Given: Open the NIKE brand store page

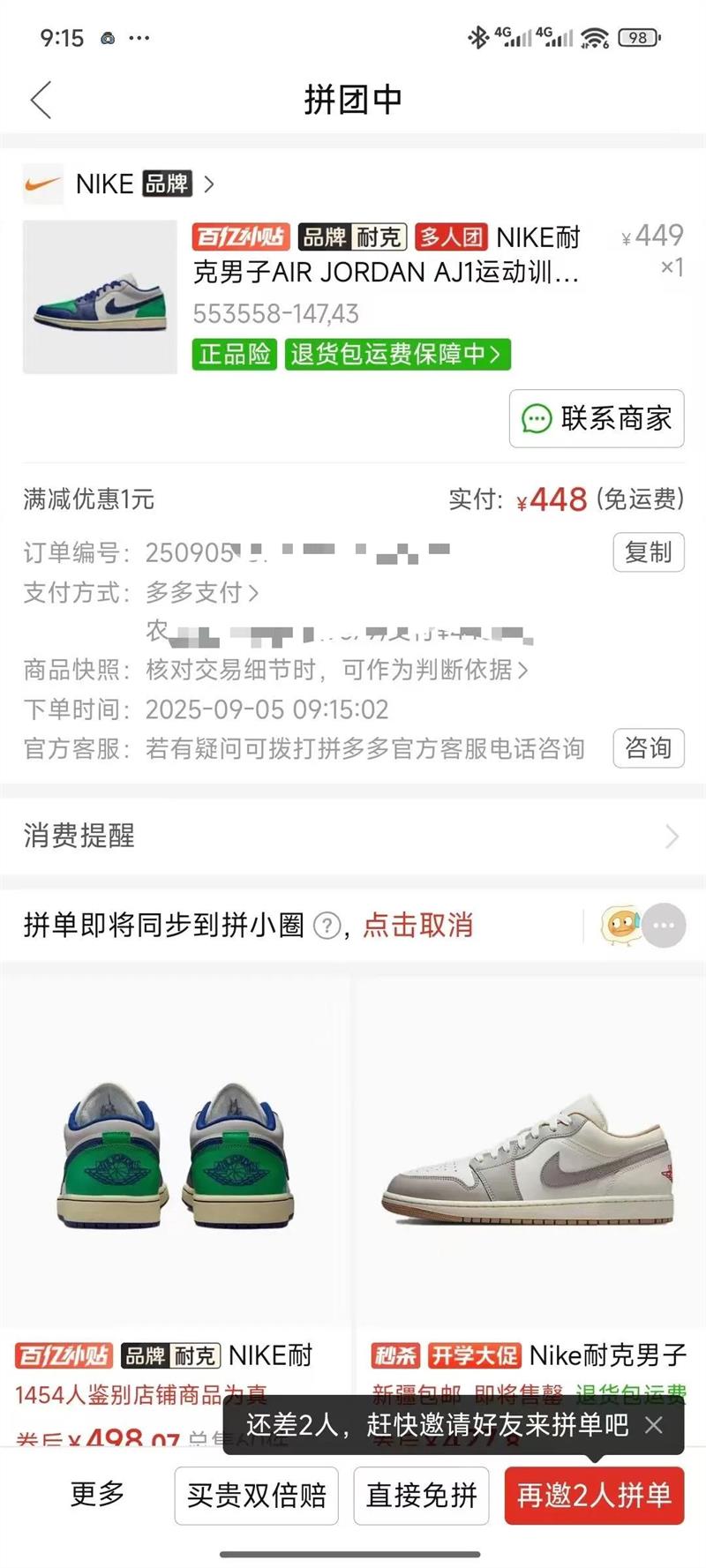Looking at the screenshot, I should tap(119, 184).
